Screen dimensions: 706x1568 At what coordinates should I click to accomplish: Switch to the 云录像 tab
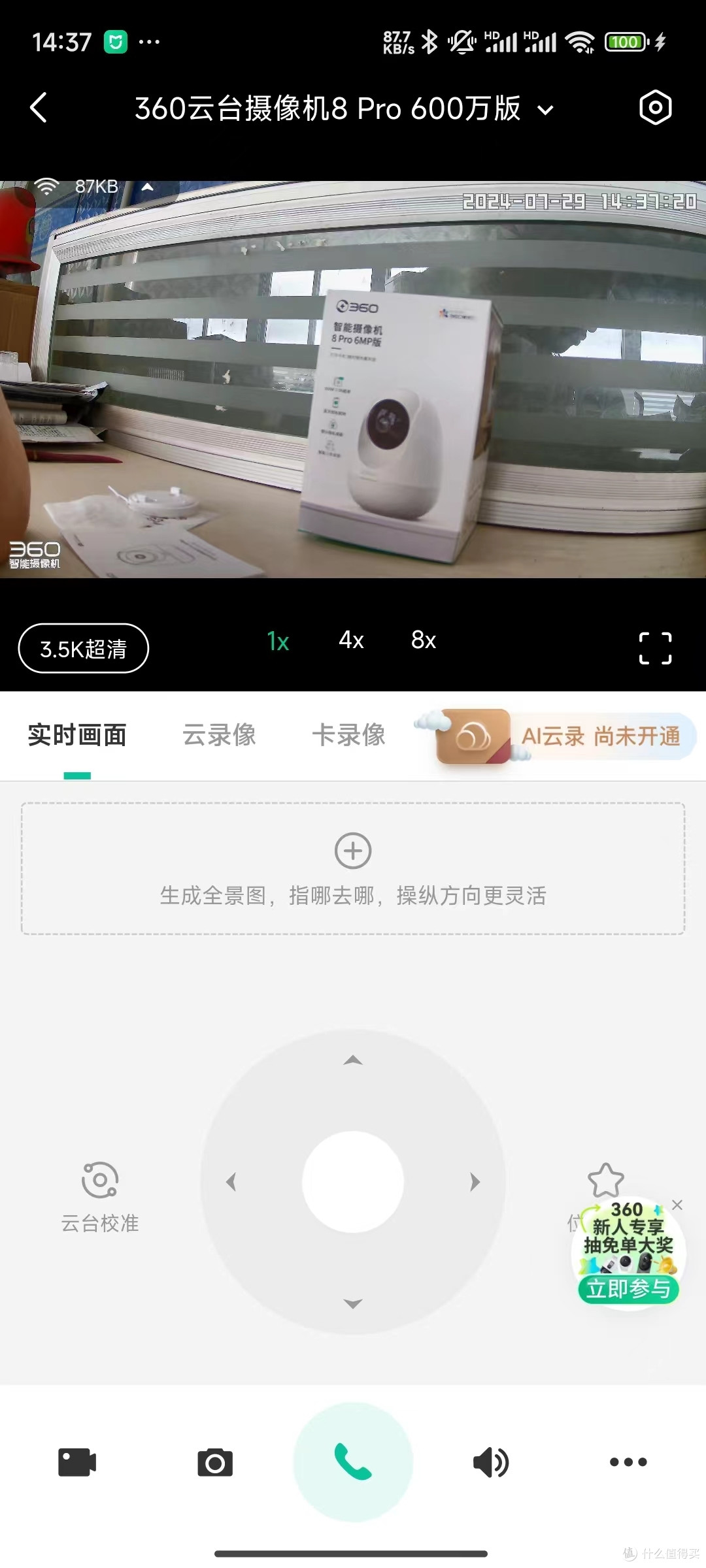pyautogui.click(x=218, y=735)
